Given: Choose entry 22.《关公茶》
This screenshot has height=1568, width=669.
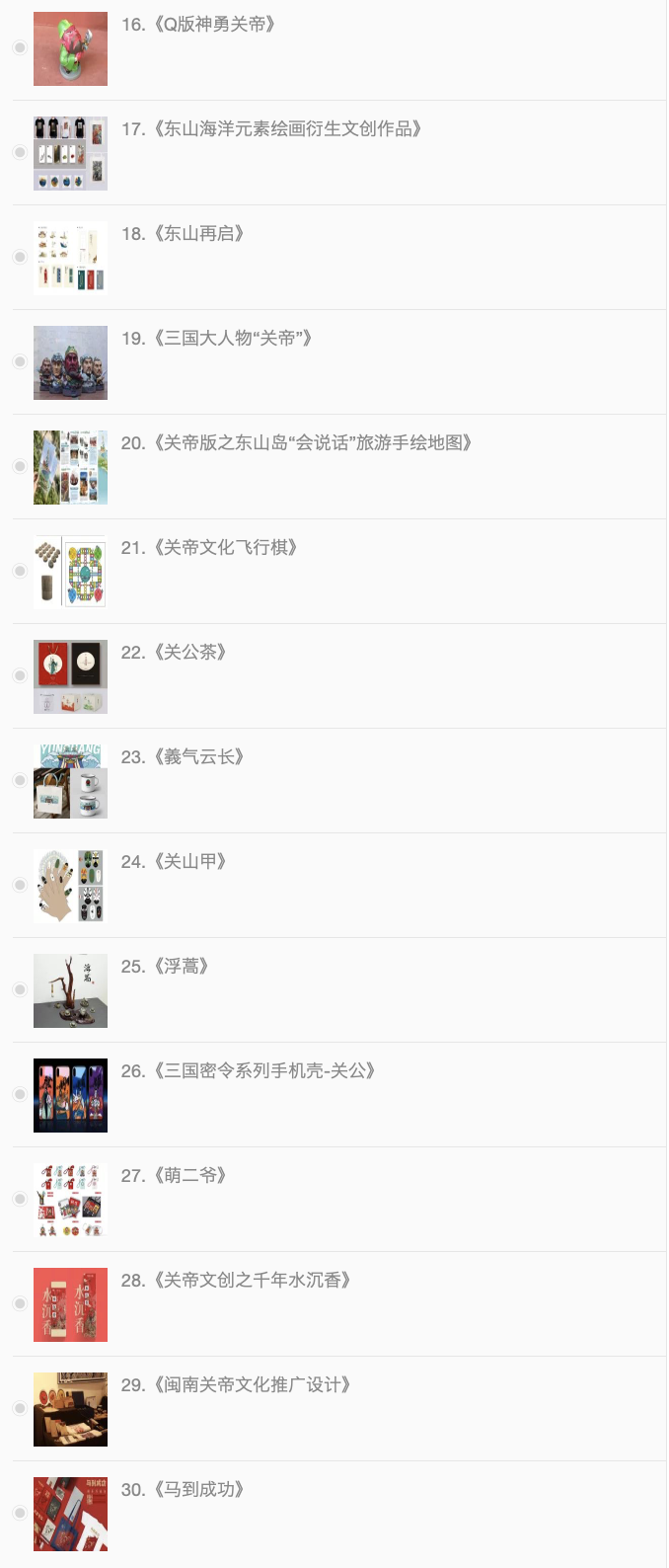Looking at the screenshot, I should pos(20,675).
